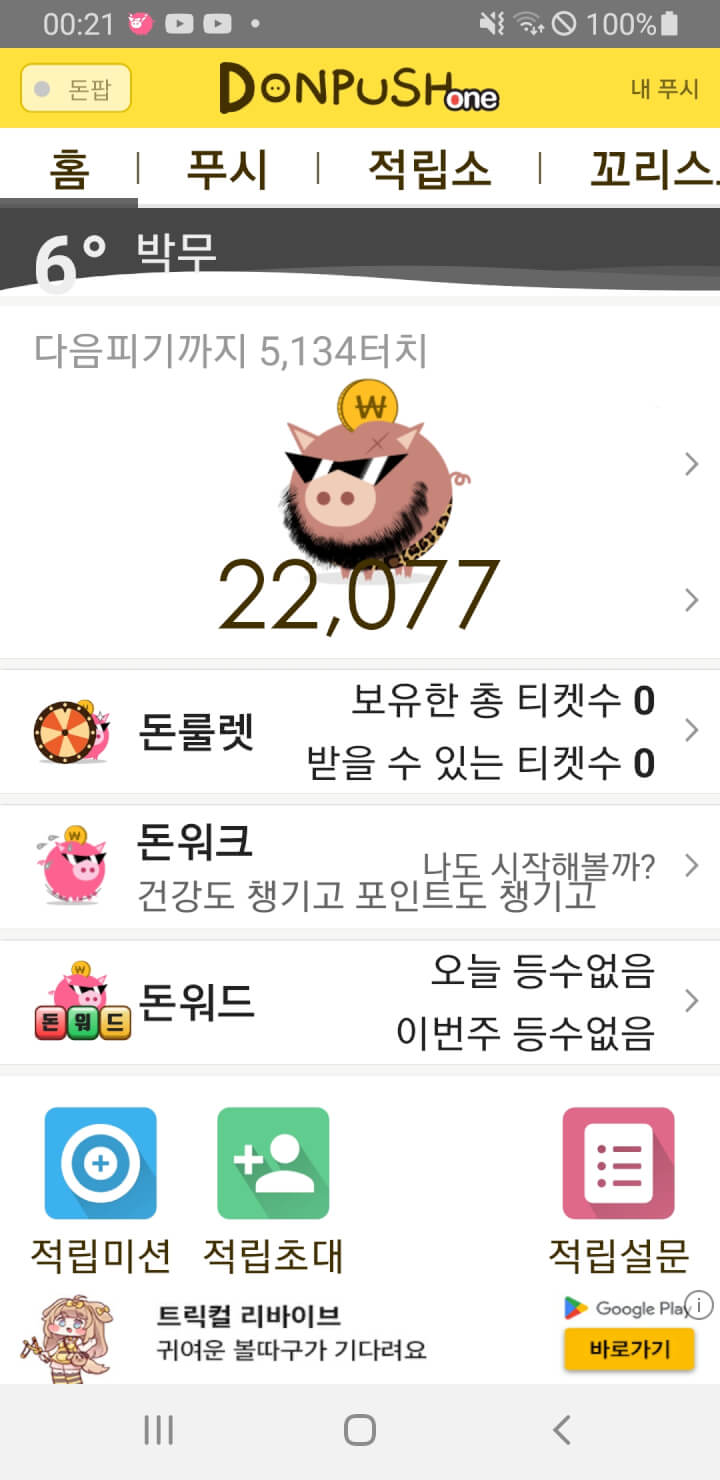Switch to the 푸시 tab

tap(227, 169)
